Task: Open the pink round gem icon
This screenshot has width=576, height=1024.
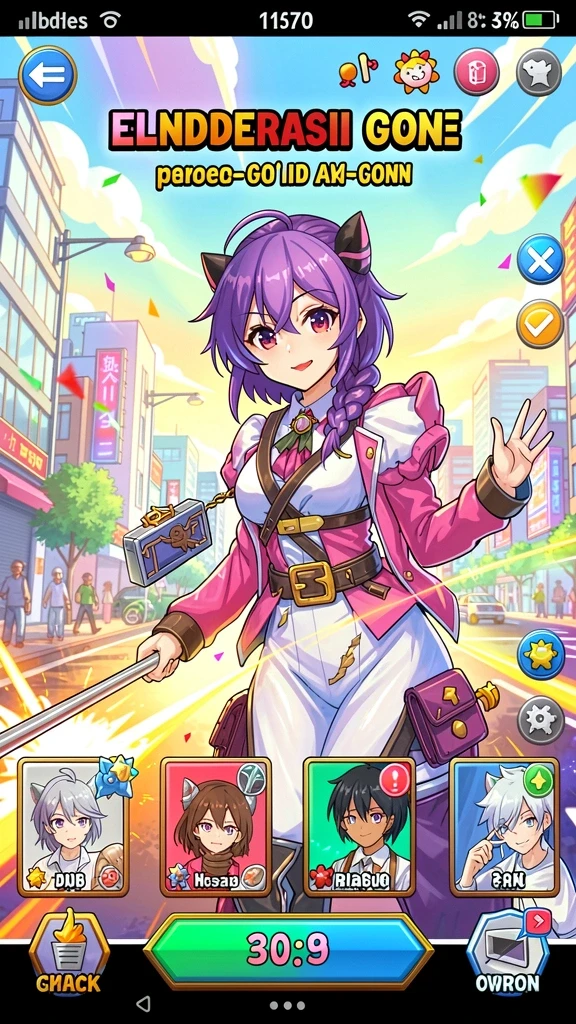Action: (x=476, y=72)
